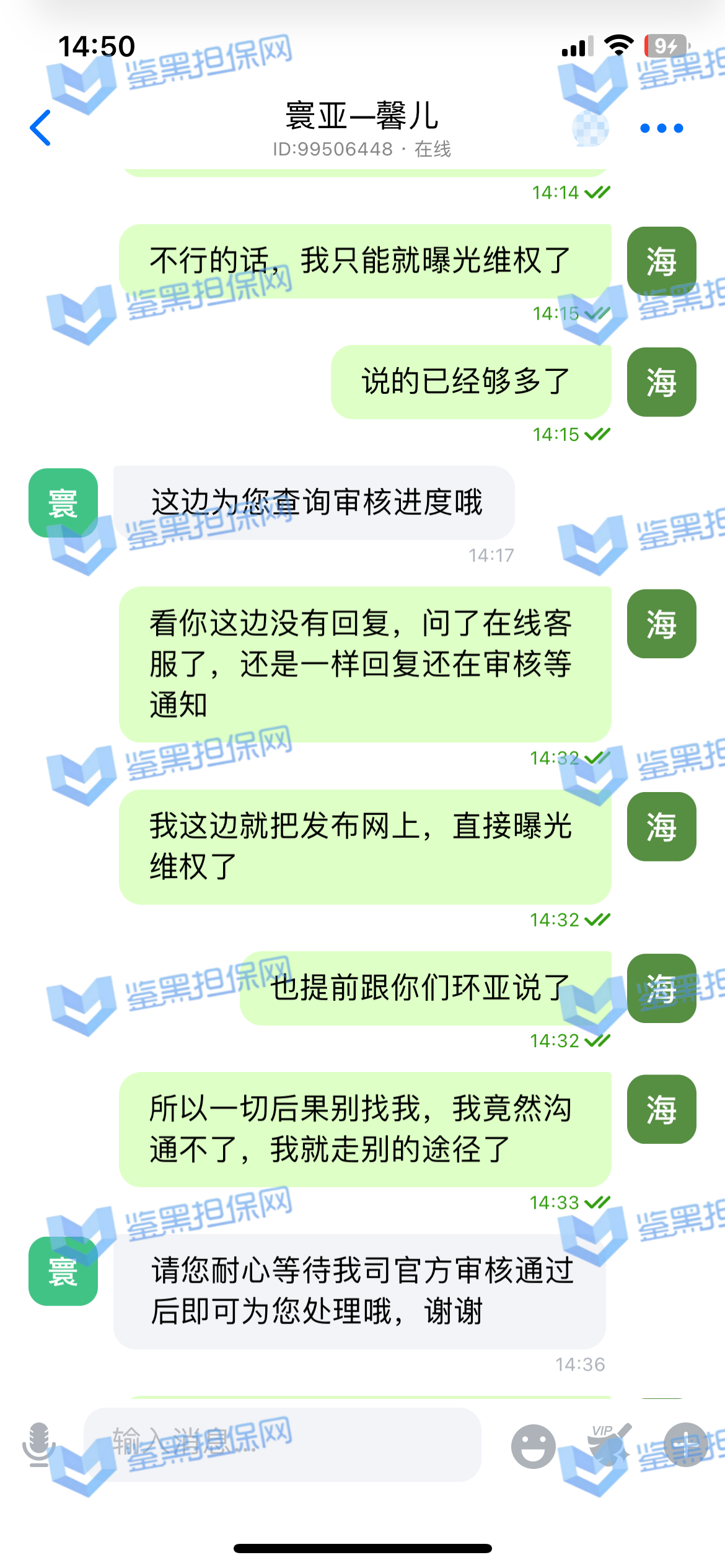725x1568 pixels.
Task: Open the three-dot overflow menu
Action: tap(661, 128)
